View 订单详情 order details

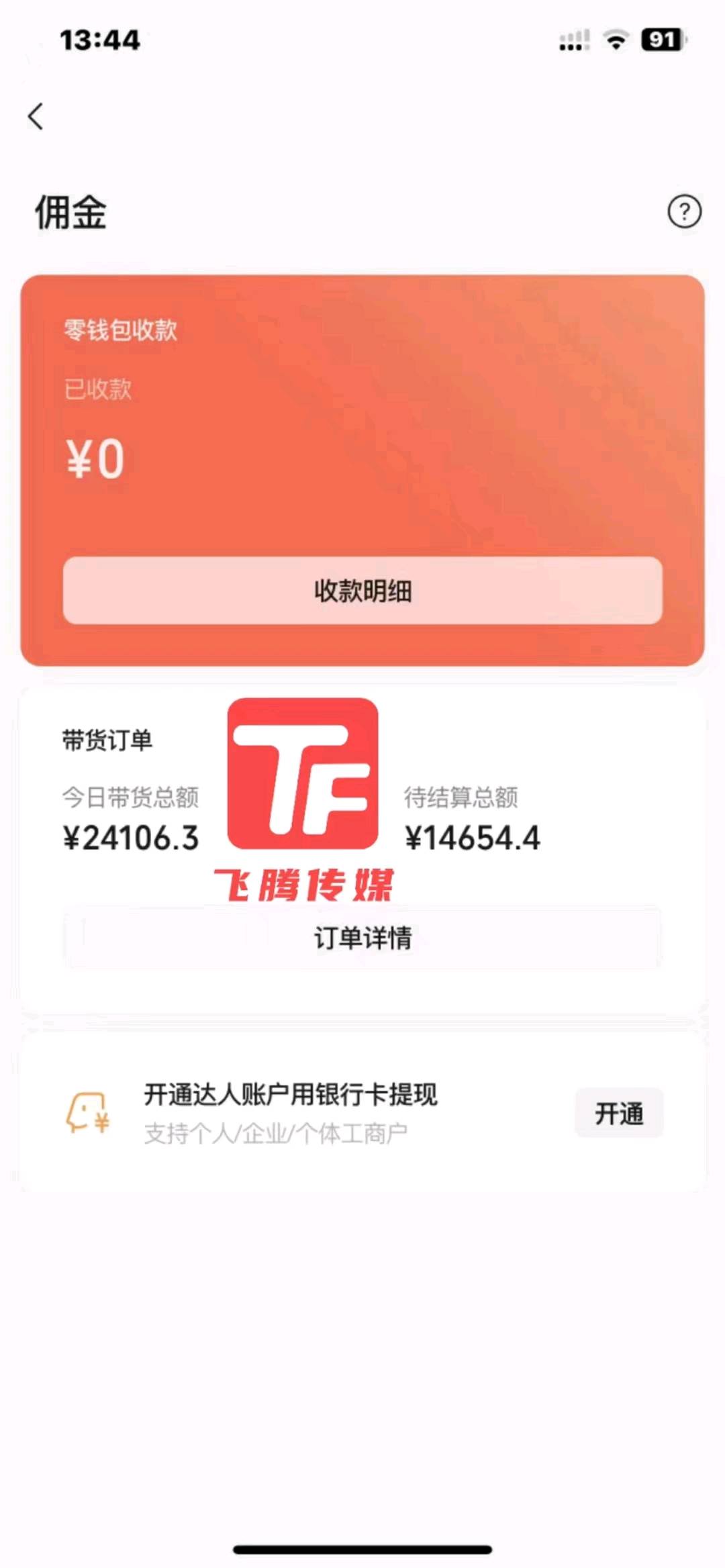tap(362, 938)
